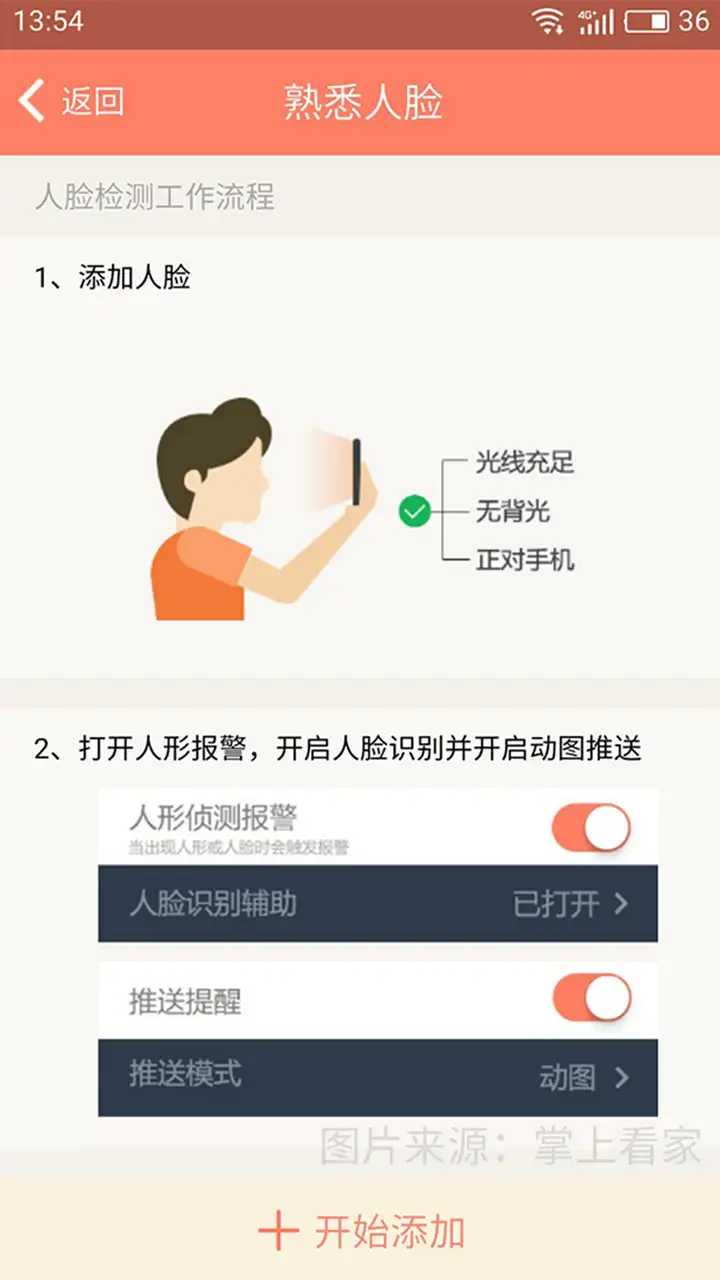Tap 开始添加 to start adding a face
This screenshot has width=720, height=1280.
(361, 1231)
